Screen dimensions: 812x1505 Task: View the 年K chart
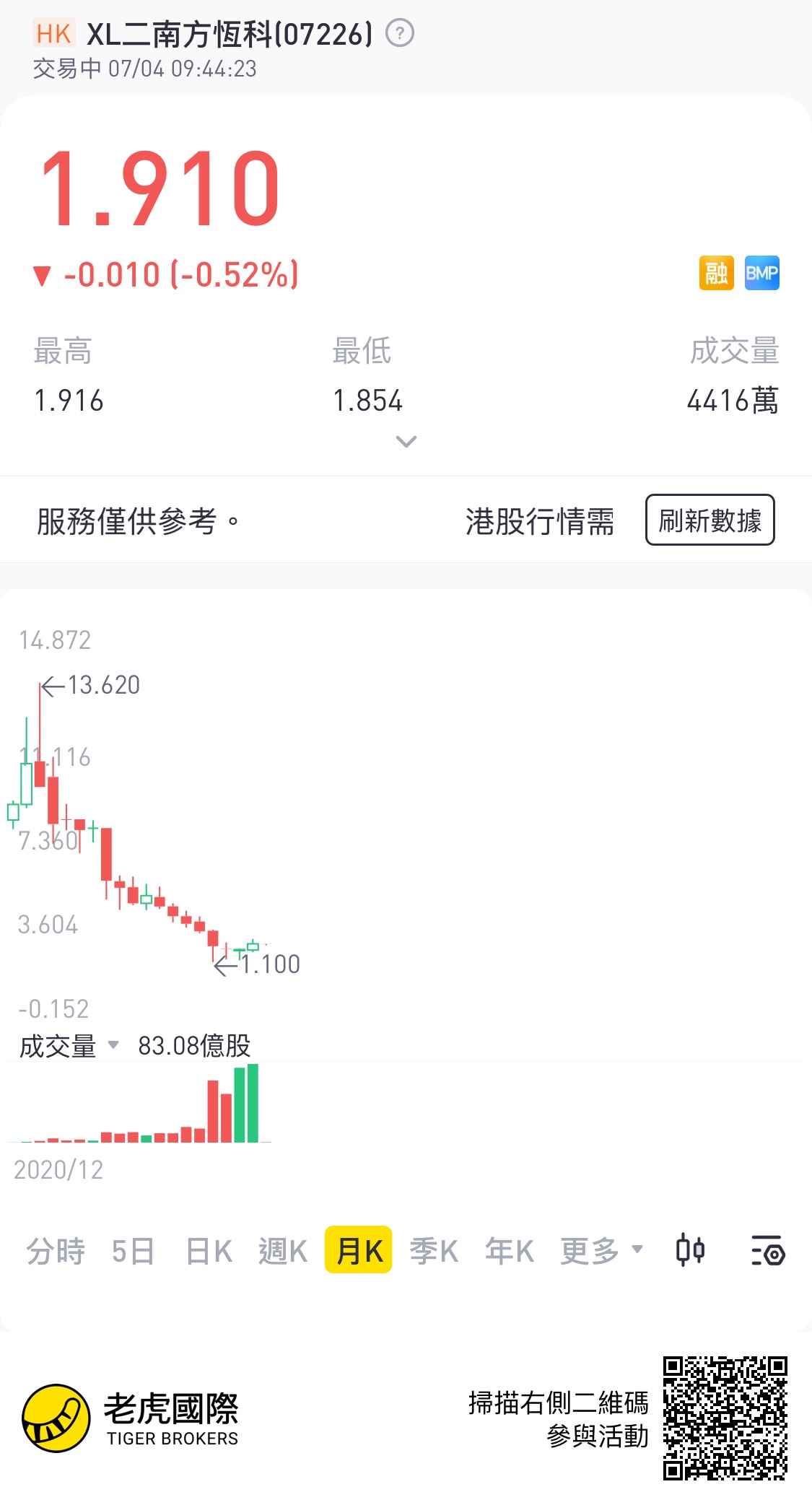[x=509, y=1251]
